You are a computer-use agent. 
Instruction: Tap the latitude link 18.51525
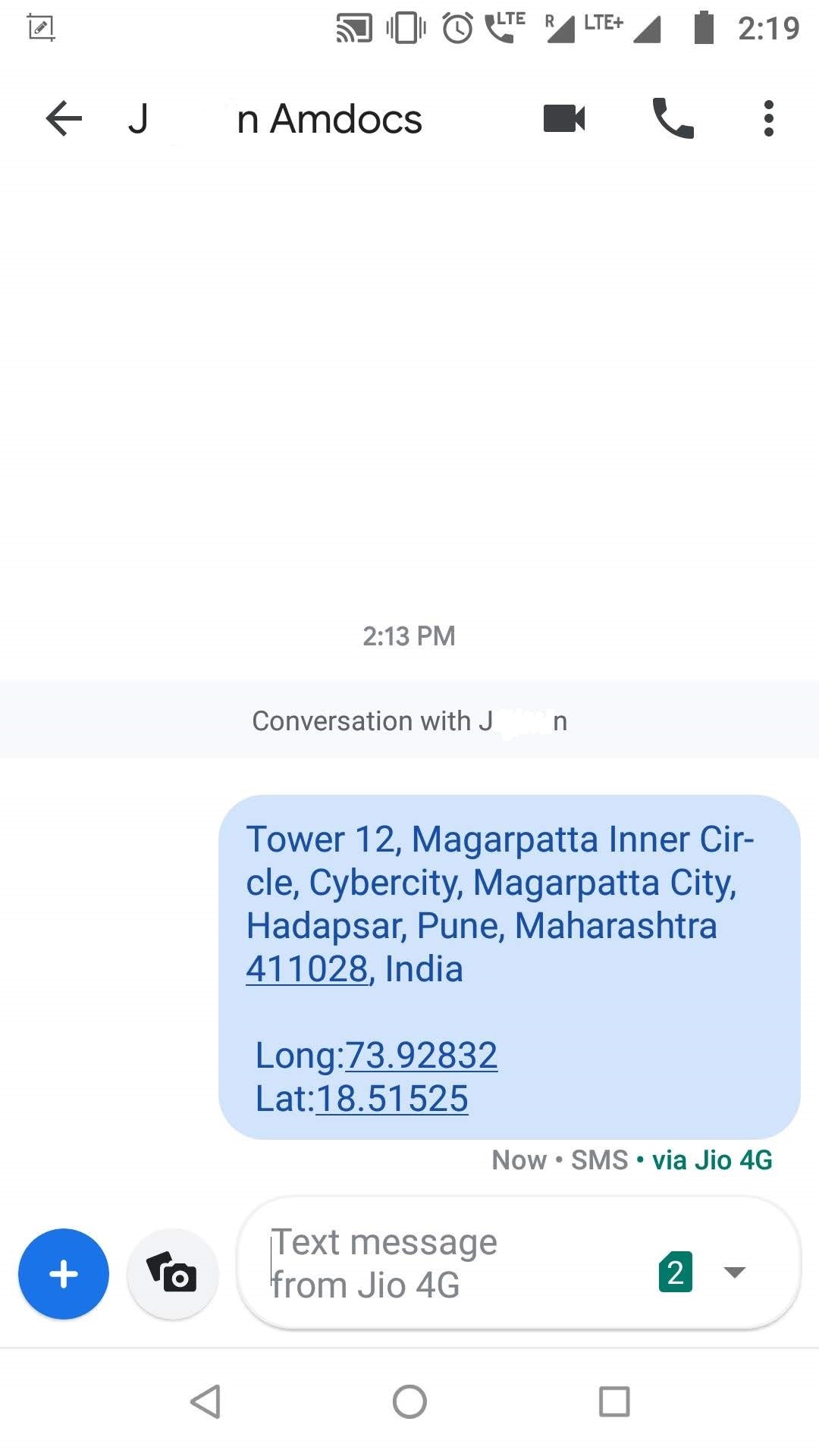[x=392, y=1099]
